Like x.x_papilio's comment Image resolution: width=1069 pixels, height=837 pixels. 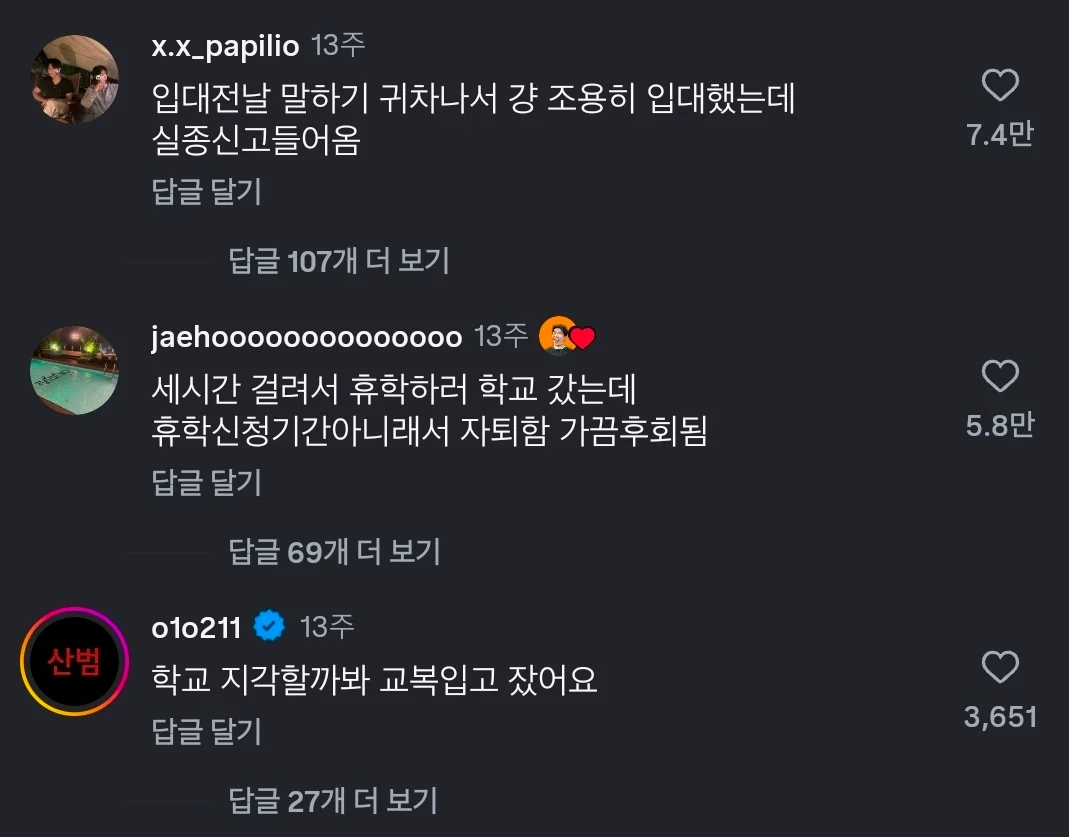tap(1000, 87)
